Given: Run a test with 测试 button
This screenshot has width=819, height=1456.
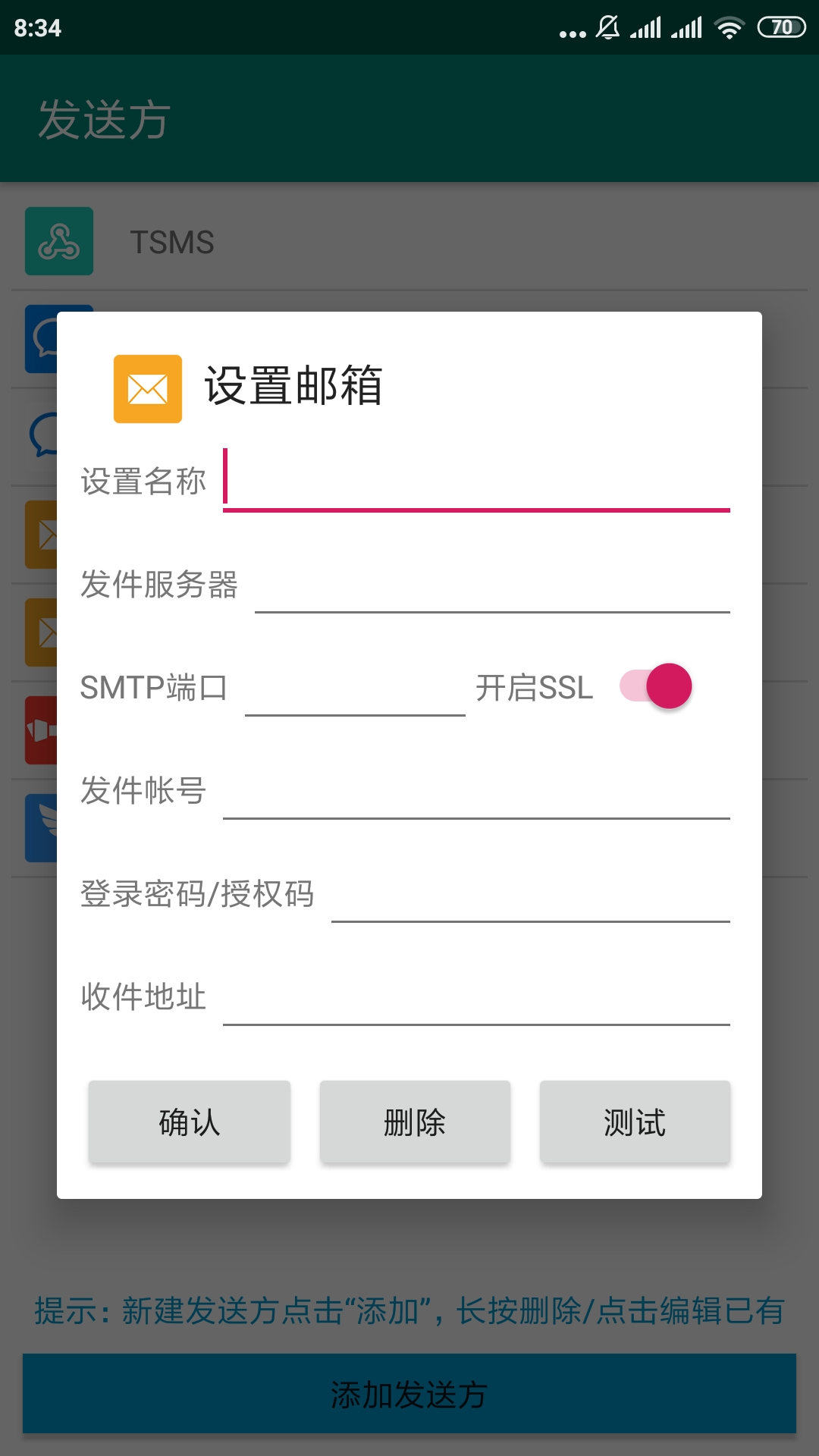Looking at the screenshot, I should [635, 1122].
